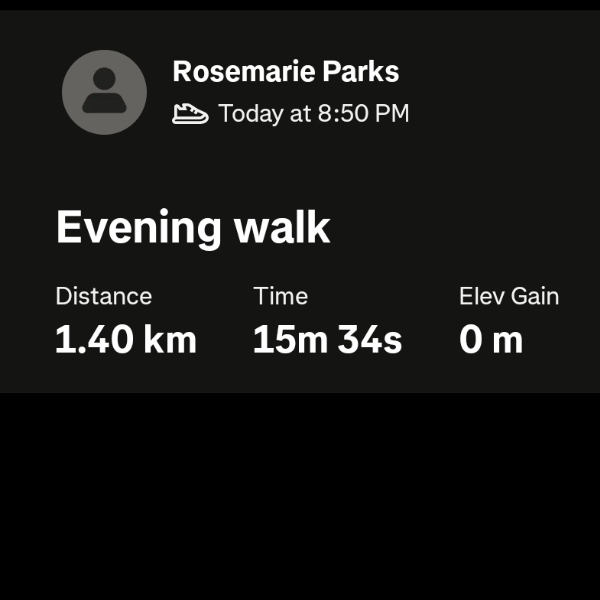Open the Evening walk activity

(x=192, y=228)
